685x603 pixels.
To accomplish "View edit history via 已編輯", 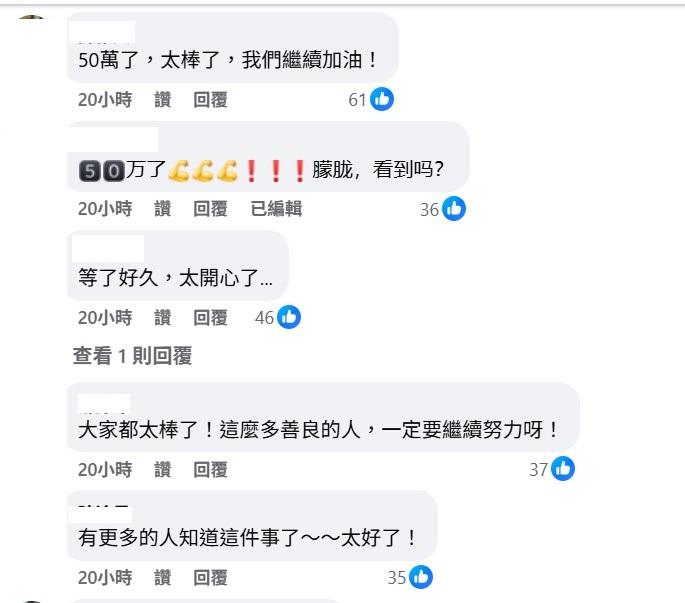I will click(276, 209).
